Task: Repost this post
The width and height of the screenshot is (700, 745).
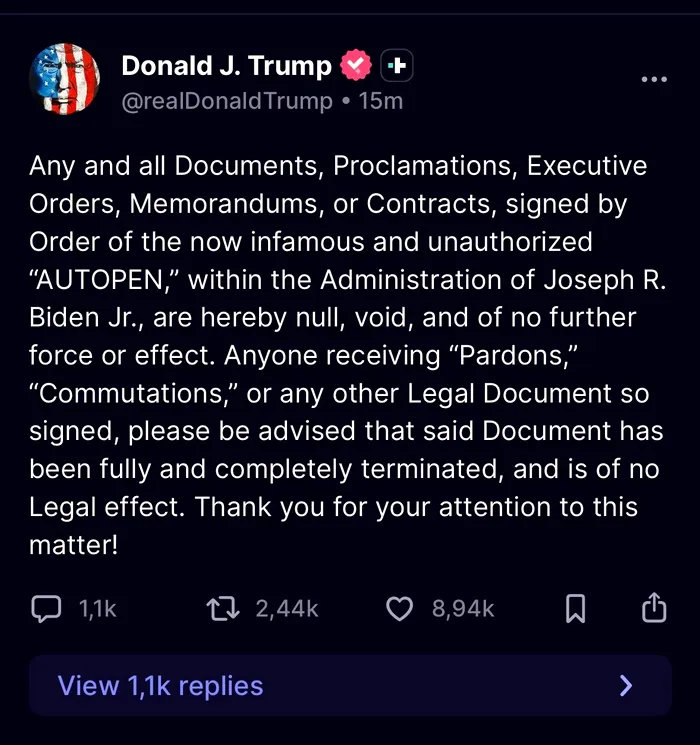Action: click(x=221, y=608)
